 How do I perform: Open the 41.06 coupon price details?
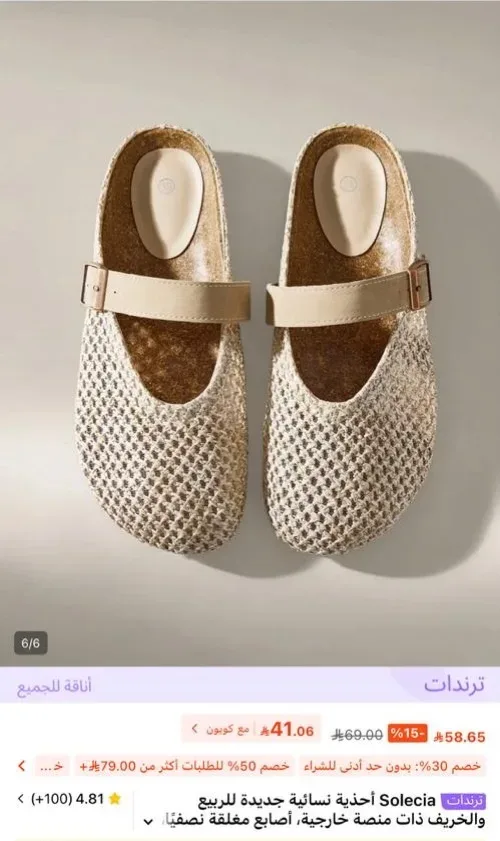251,729
